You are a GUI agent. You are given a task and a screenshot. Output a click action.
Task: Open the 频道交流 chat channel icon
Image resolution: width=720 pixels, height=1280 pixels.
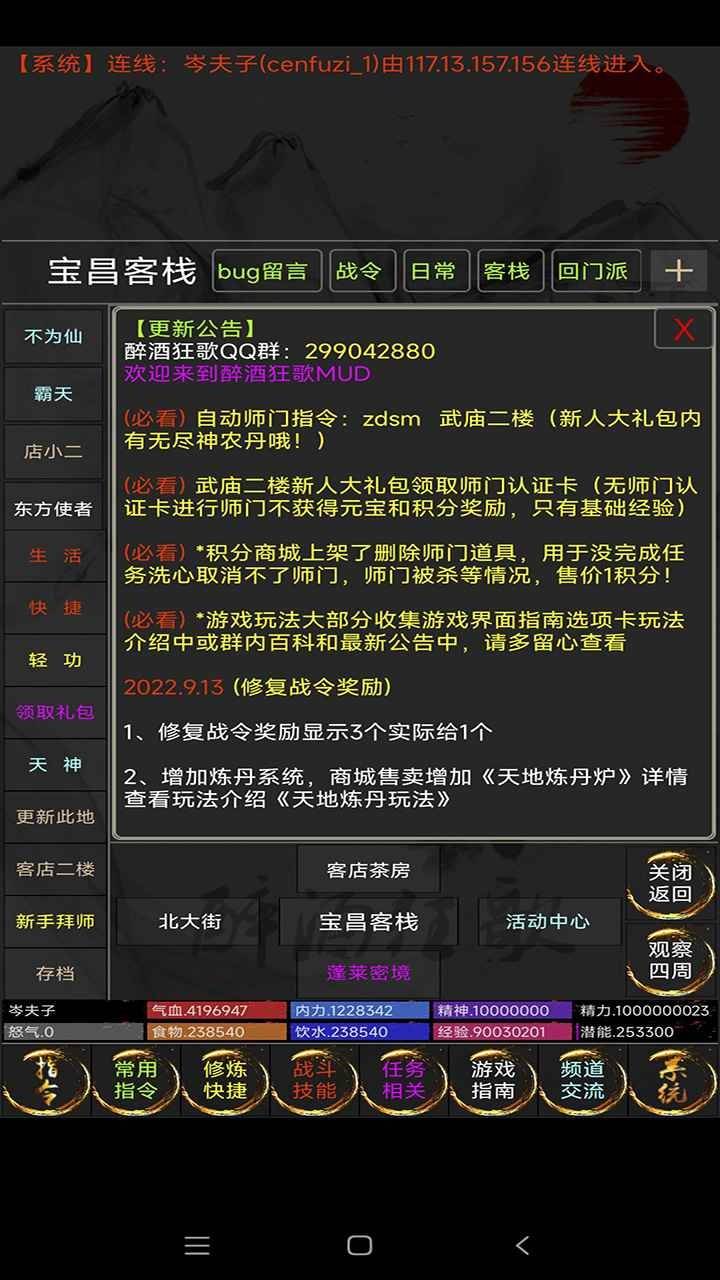point(583,1082)
